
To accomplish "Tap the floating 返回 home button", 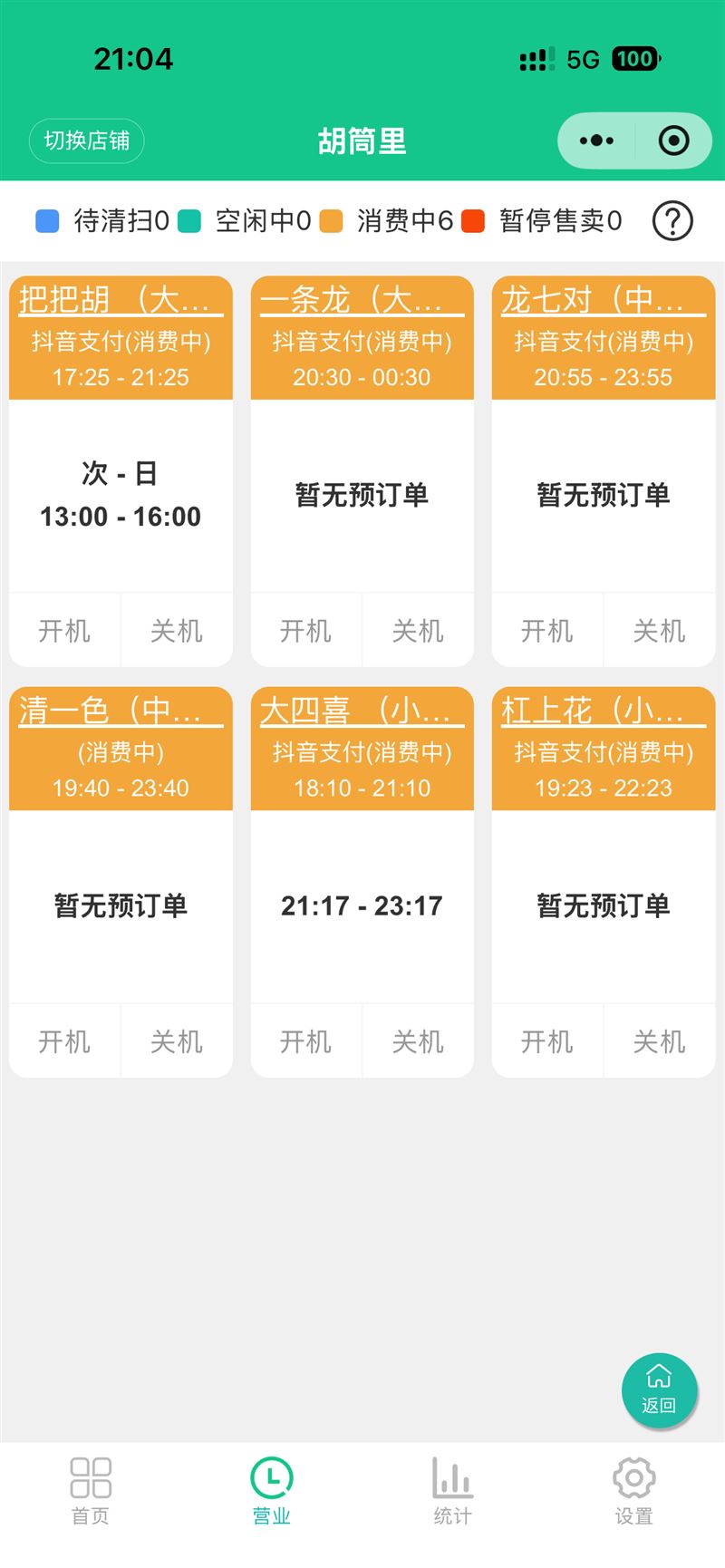I will coord(659,1390).
